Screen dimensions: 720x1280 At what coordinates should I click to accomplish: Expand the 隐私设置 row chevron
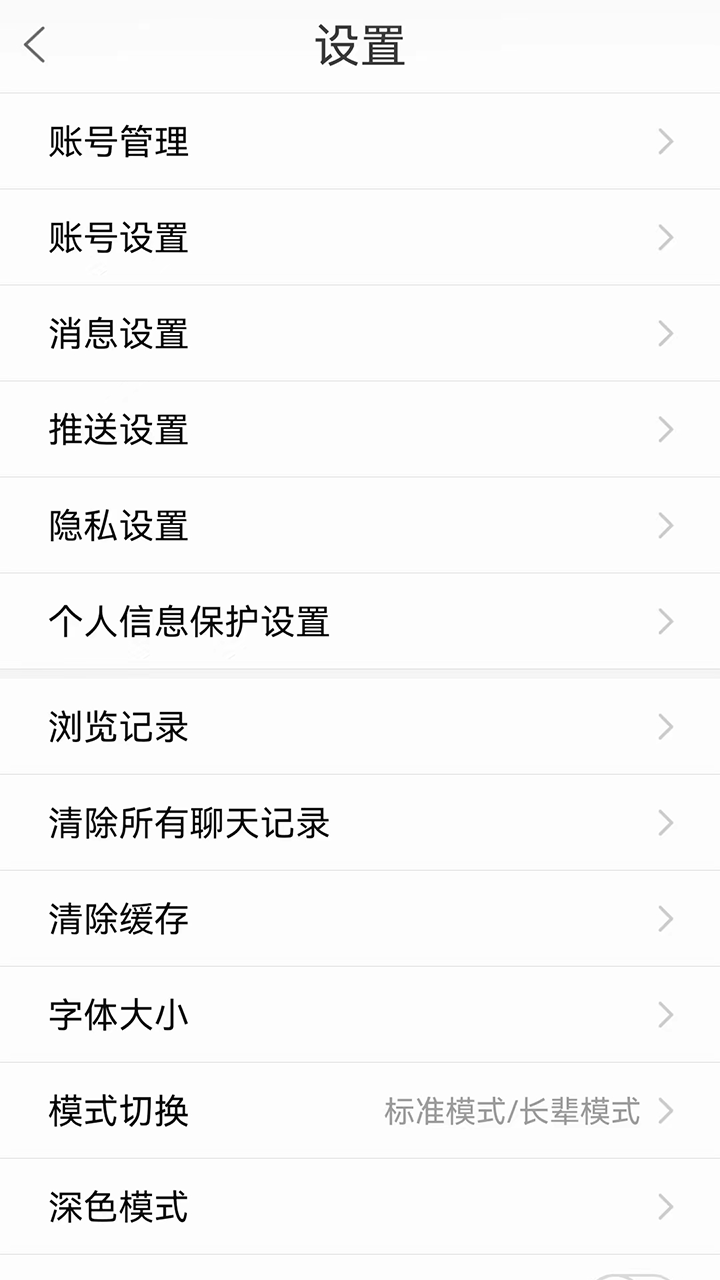[x=665, y=525]
